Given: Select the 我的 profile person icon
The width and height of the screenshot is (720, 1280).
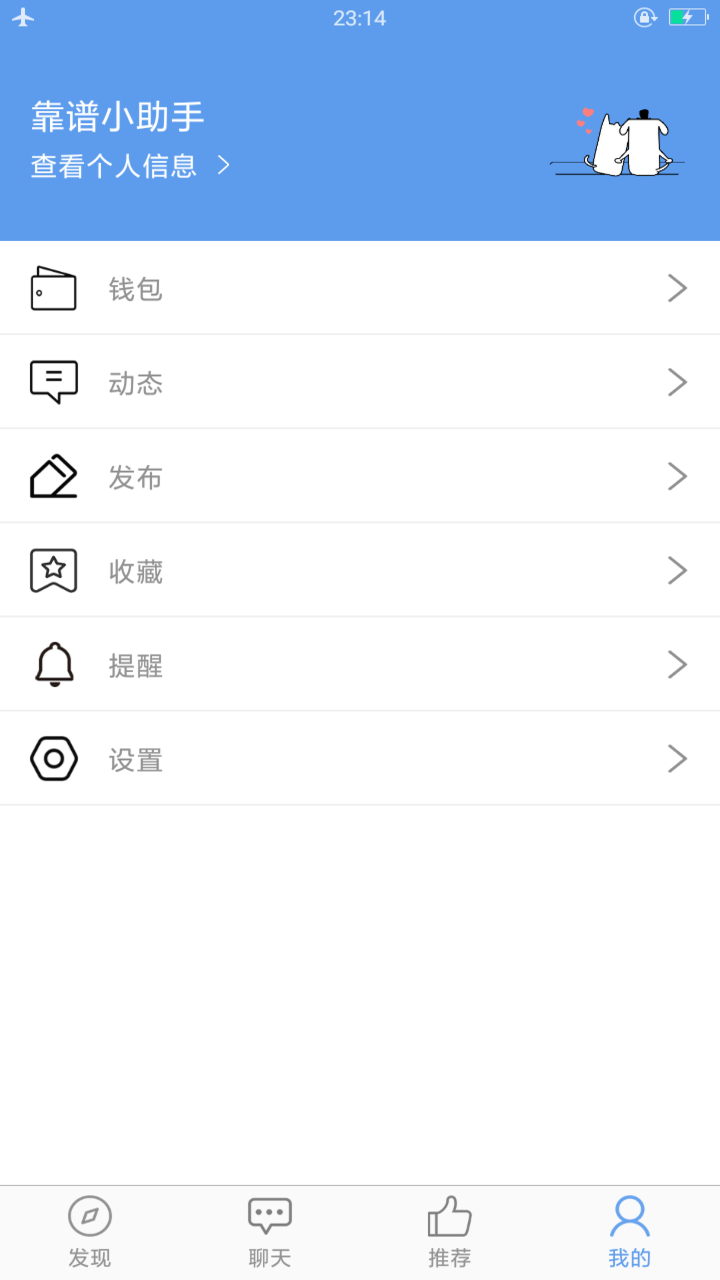Looking at the screenshot, I should pos(628,1215).
